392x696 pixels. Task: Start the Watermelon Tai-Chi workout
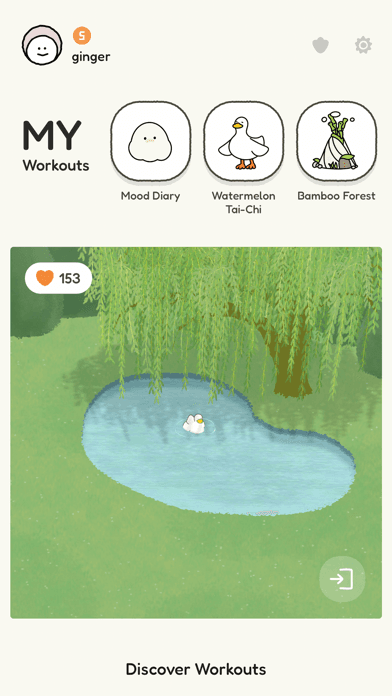pyautogui.click(x=243, y=141)
